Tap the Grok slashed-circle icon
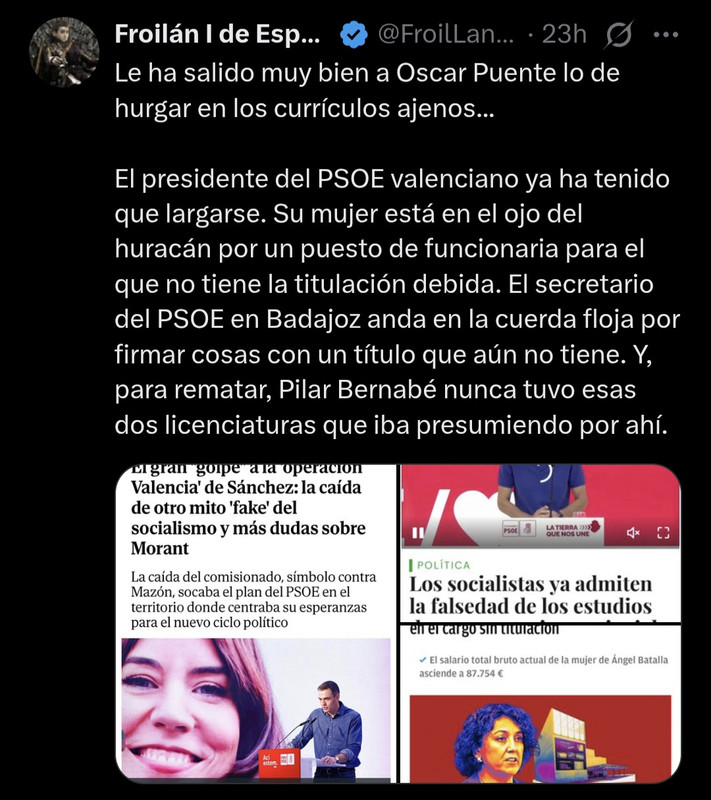Viewport: 711px width, 800px height. (619, 34)
